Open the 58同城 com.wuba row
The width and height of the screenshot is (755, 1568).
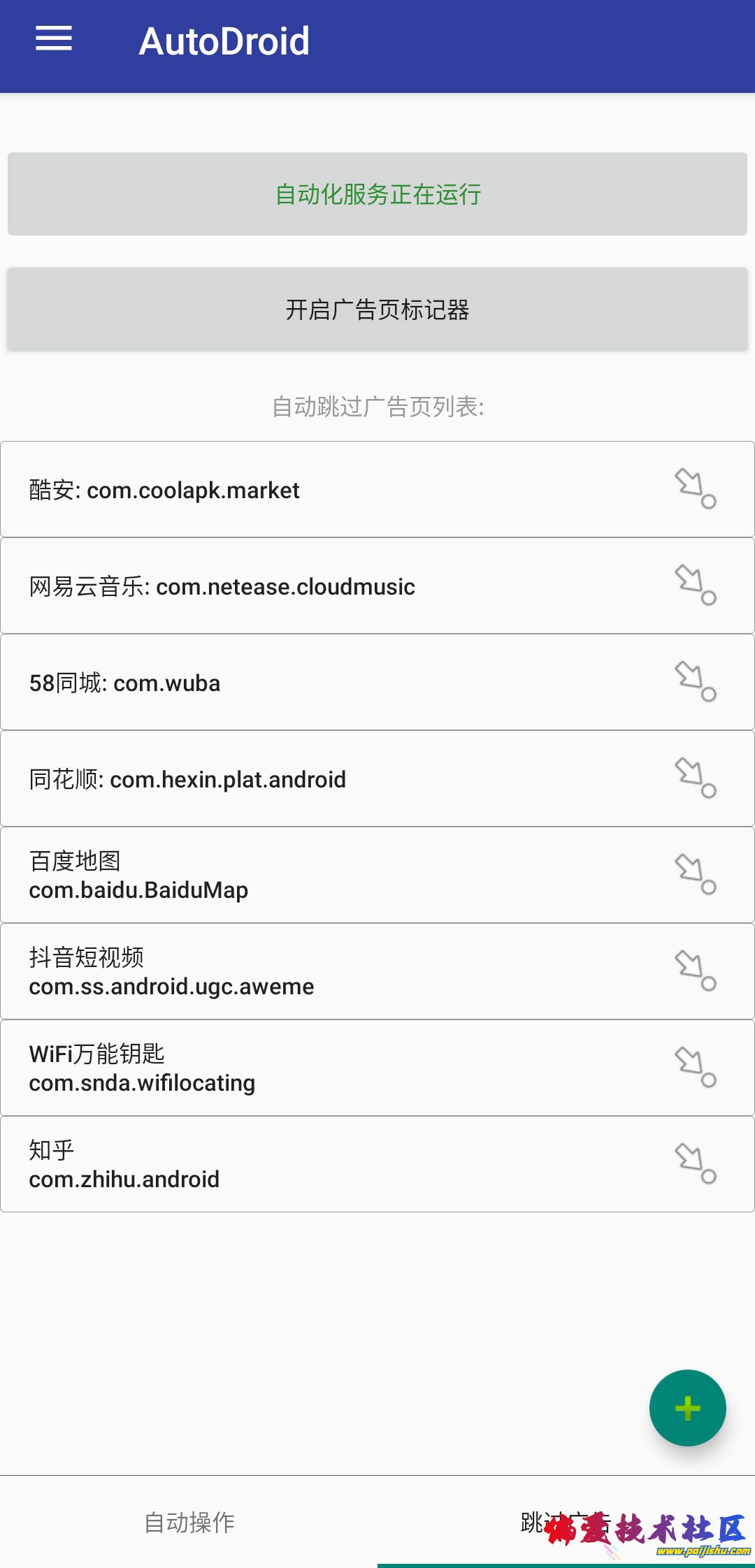[x=315, y=683]
